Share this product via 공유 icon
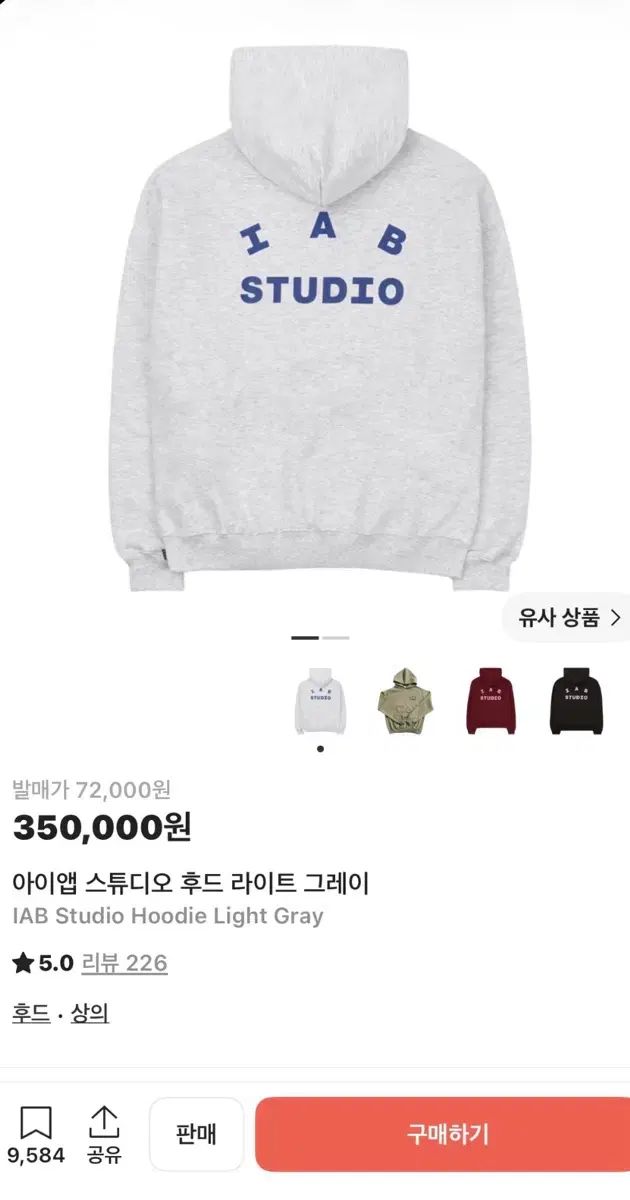Viewport: 630px width, 1200px height. point(104,1134)
